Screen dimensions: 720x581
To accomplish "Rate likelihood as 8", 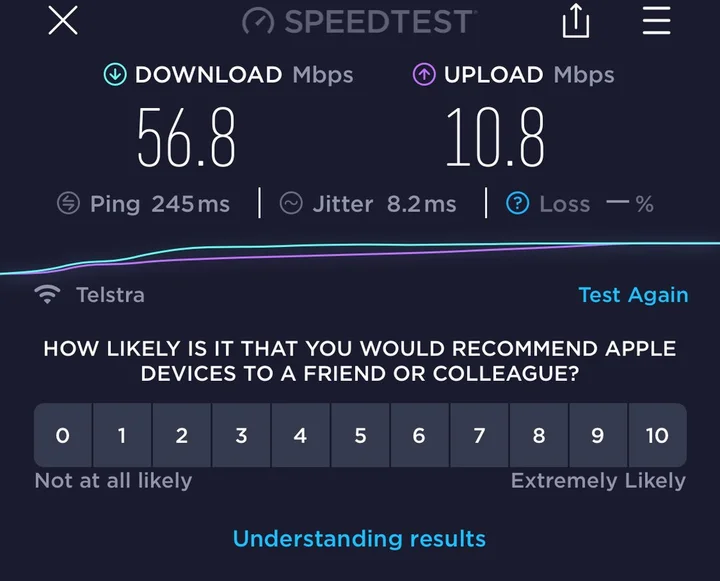I will [539, 435].
